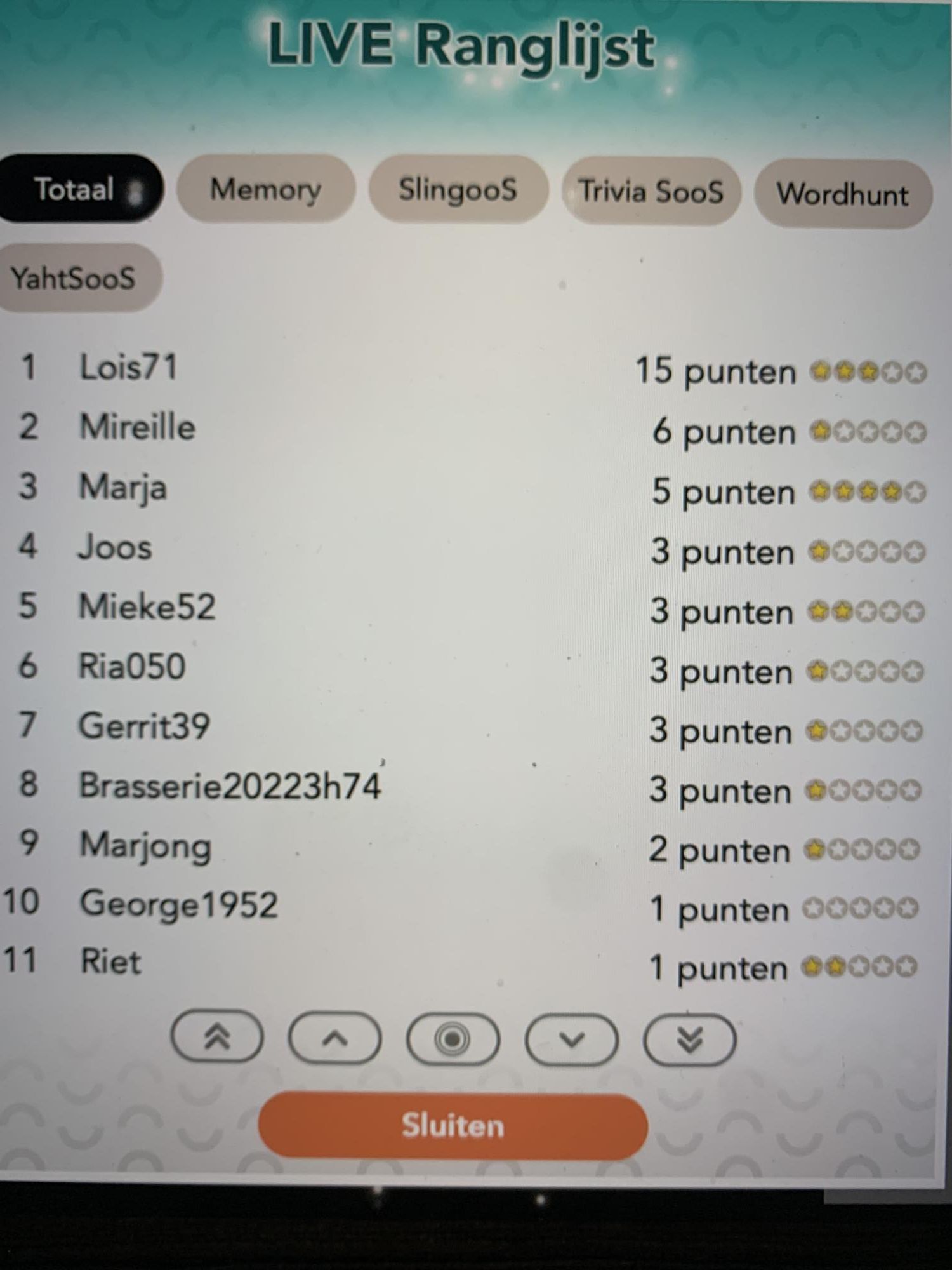Viewport: 952px width, 1270px height.
Task: Switch to the Memory ranking tab
Action: [265, 189]
